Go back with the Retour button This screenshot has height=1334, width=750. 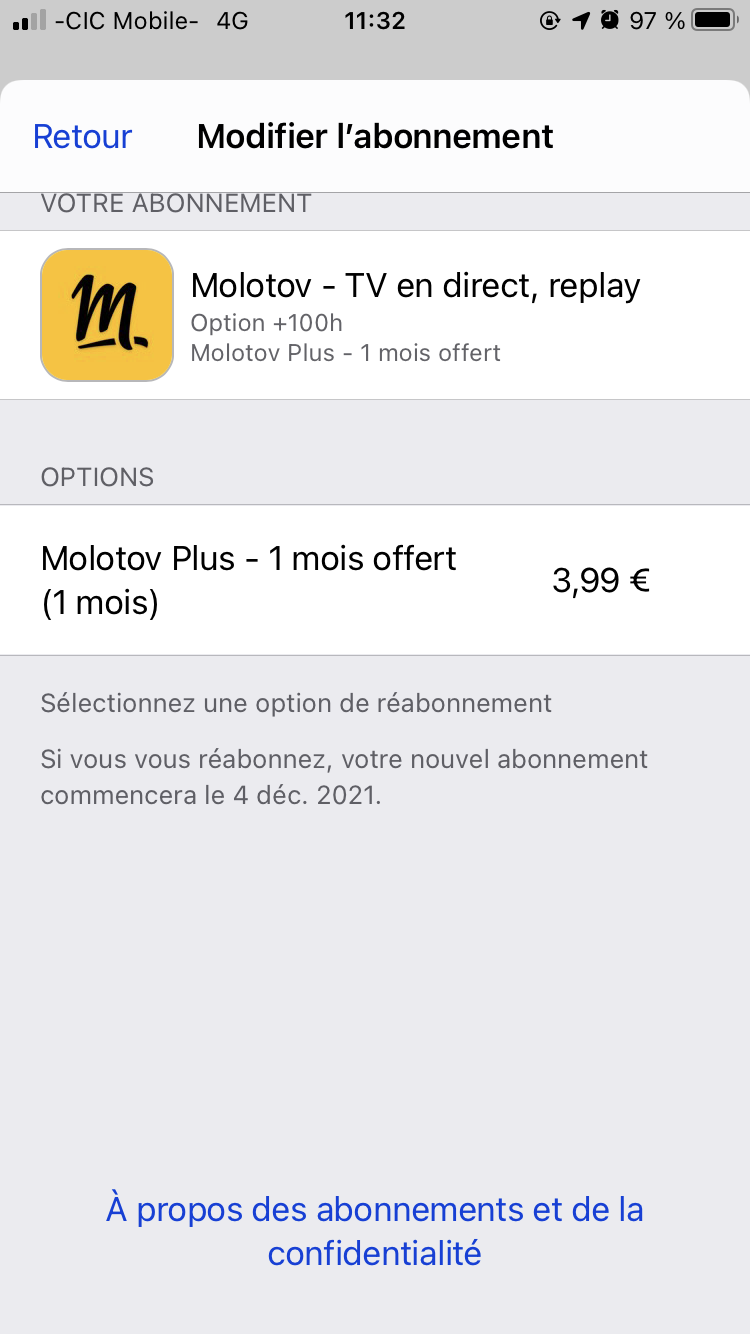pyautogui.click(x=82, y=136)
